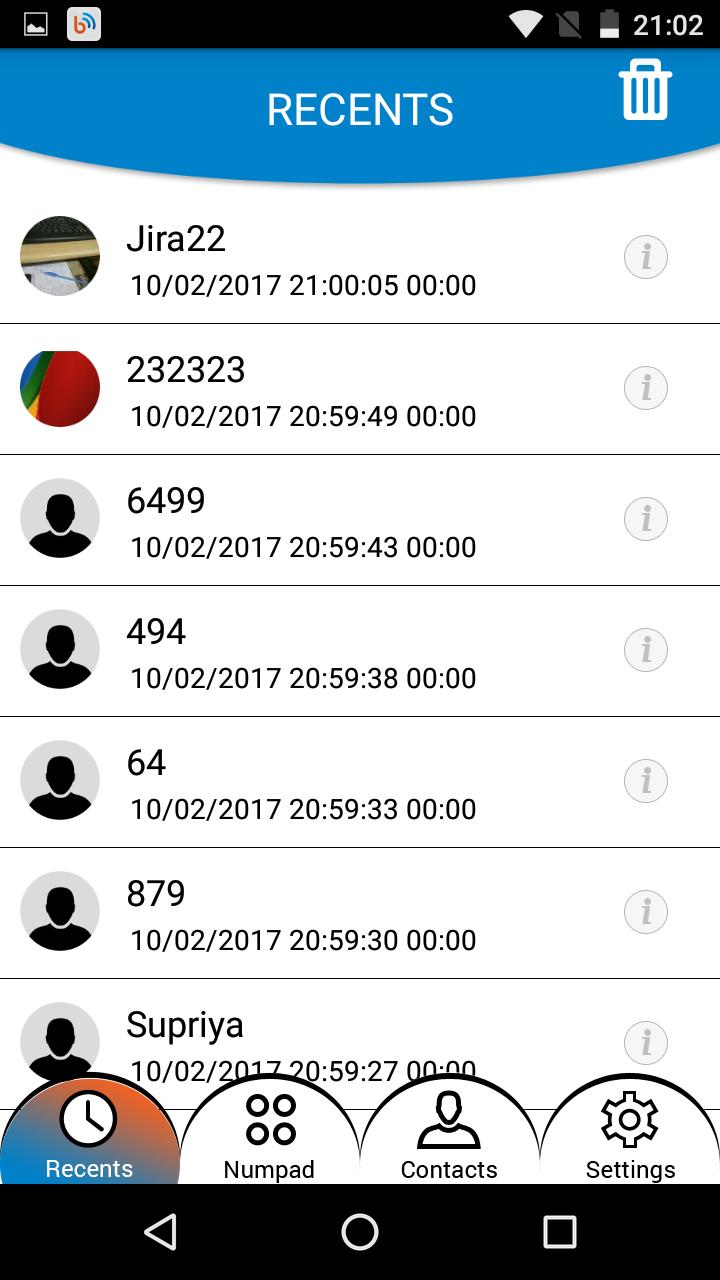Show info for the 64 call
This screenshot has height=1280, width=720.
pyautogui.click(x=646, y=781)
